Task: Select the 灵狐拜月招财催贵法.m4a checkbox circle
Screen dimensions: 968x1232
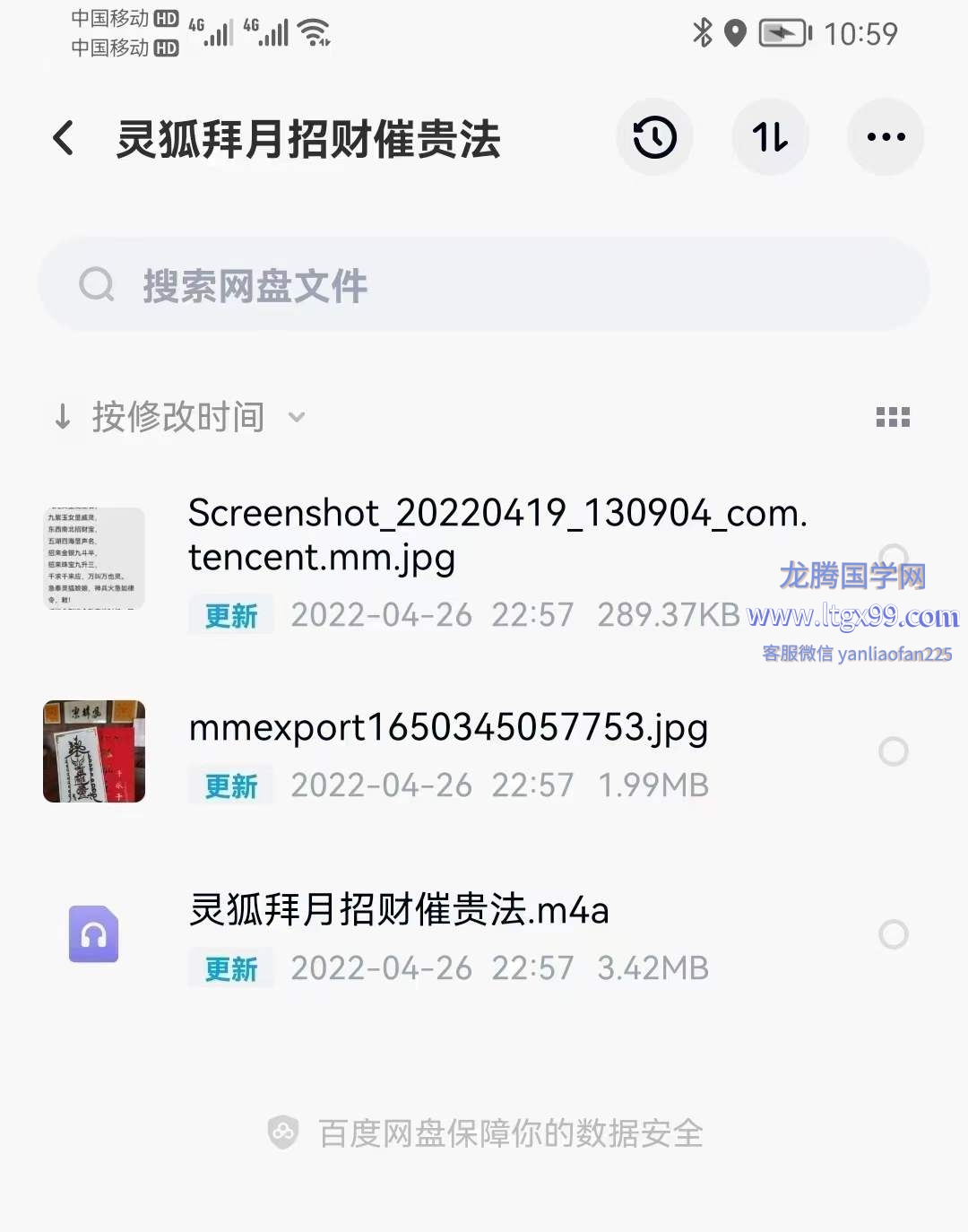Action: 893,934
